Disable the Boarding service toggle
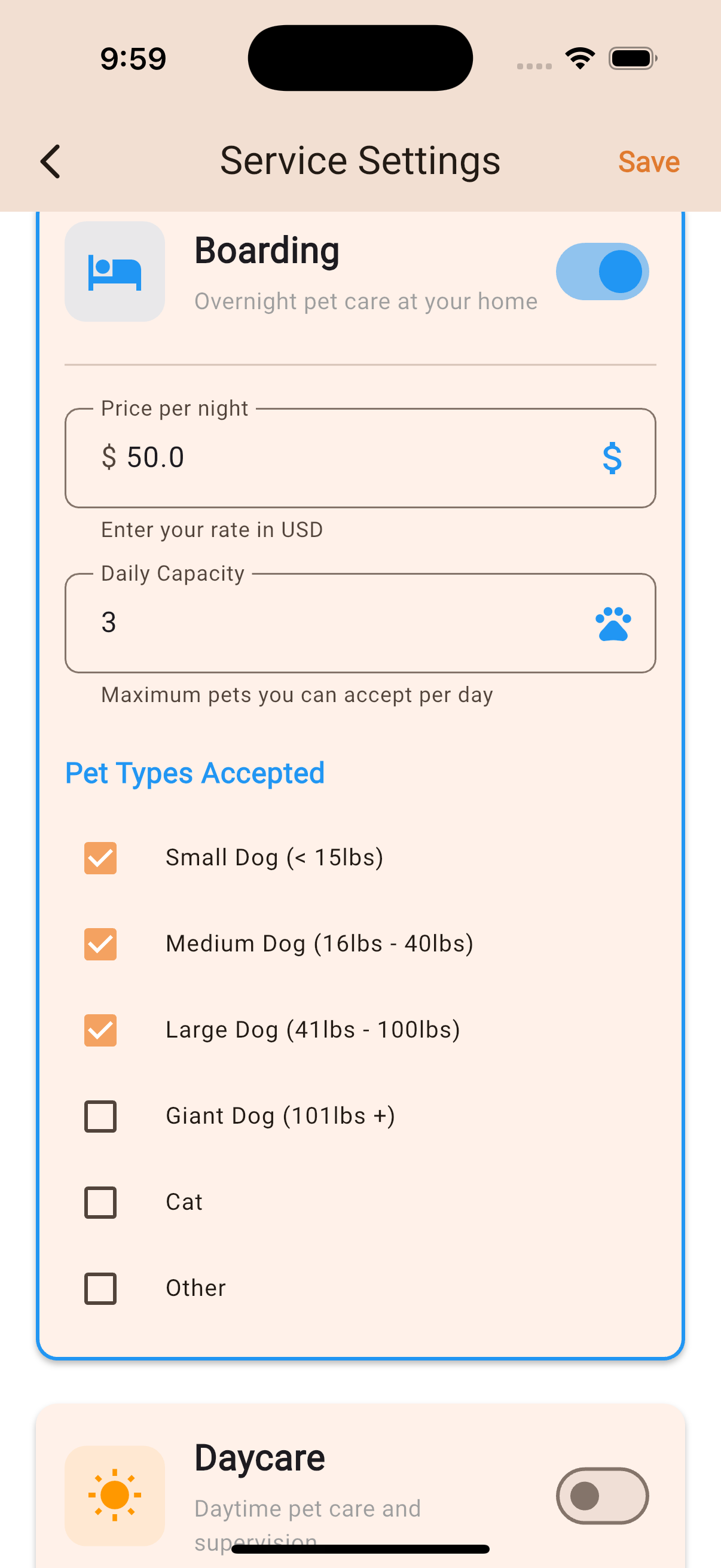Viewport: 721px width, 1568px height. coord(603,271)
